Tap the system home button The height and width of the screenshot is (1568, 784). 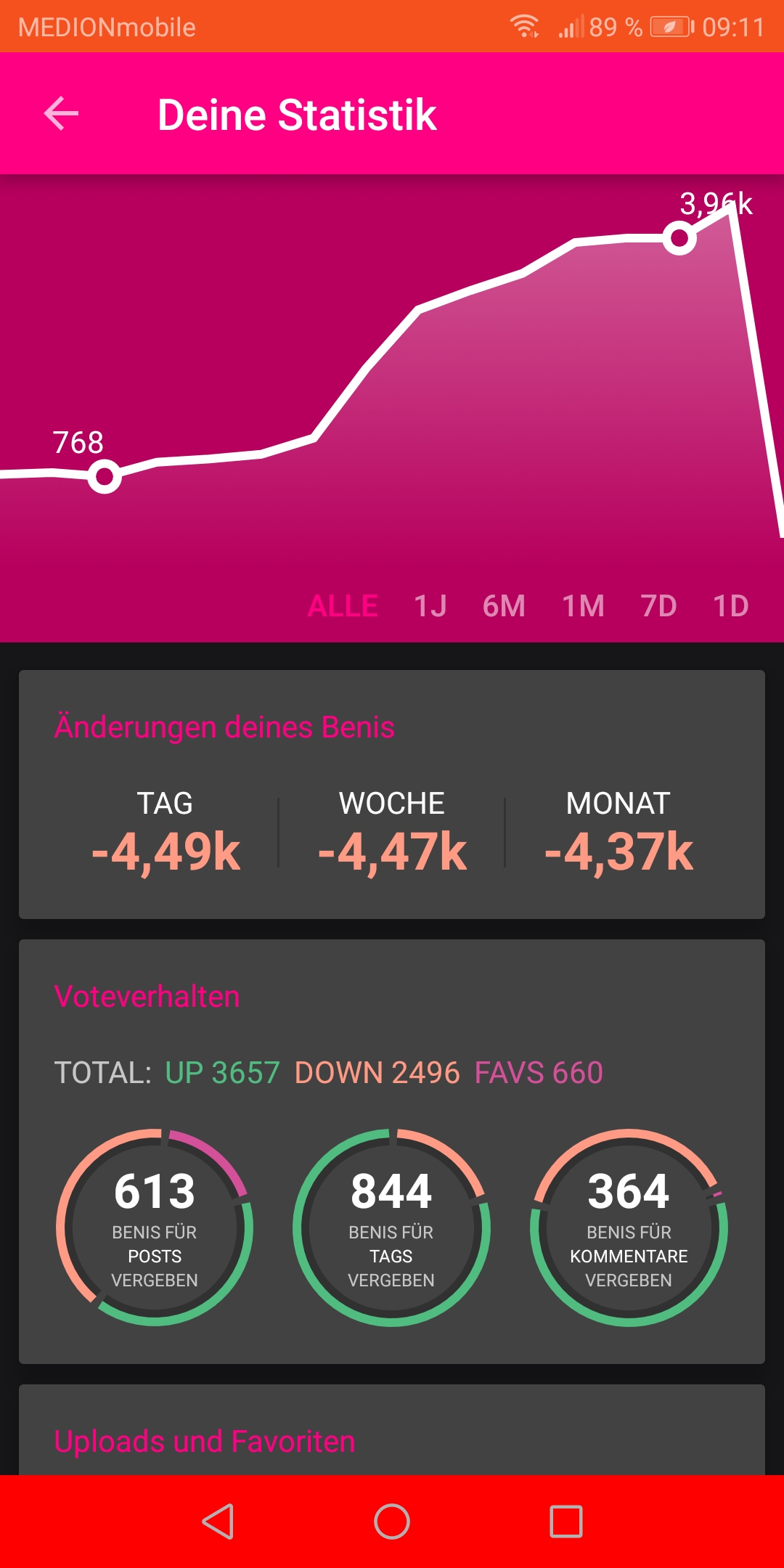[x=392, y=1521]
